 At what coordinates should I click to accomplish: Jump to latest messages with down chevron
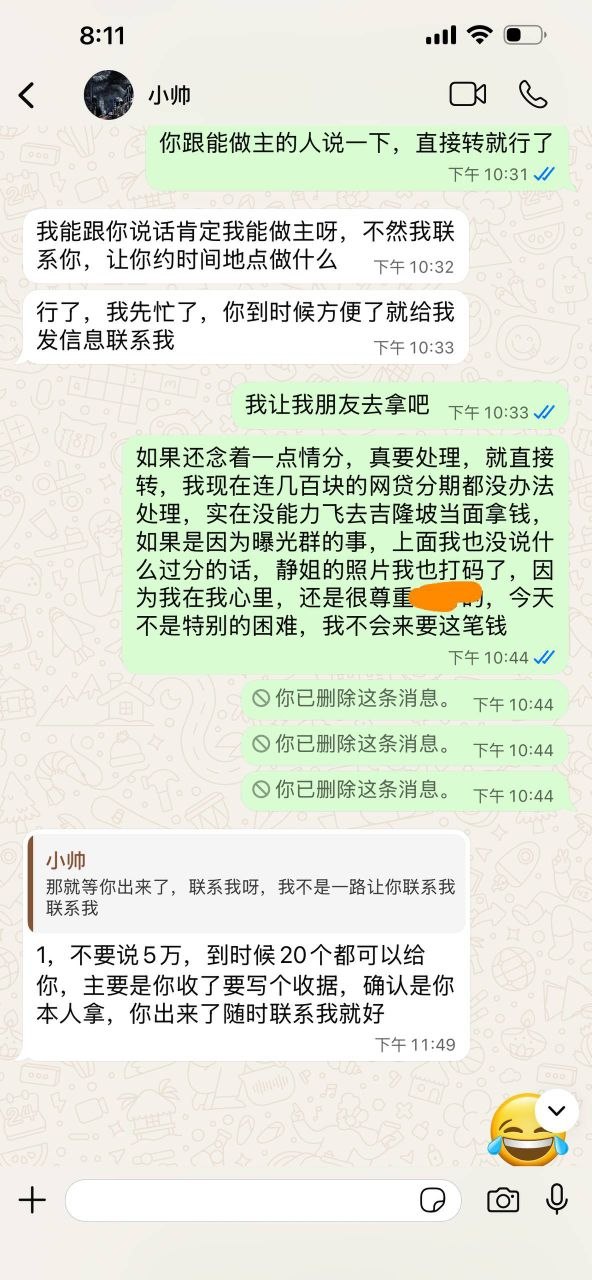[x=557, y=1111]
